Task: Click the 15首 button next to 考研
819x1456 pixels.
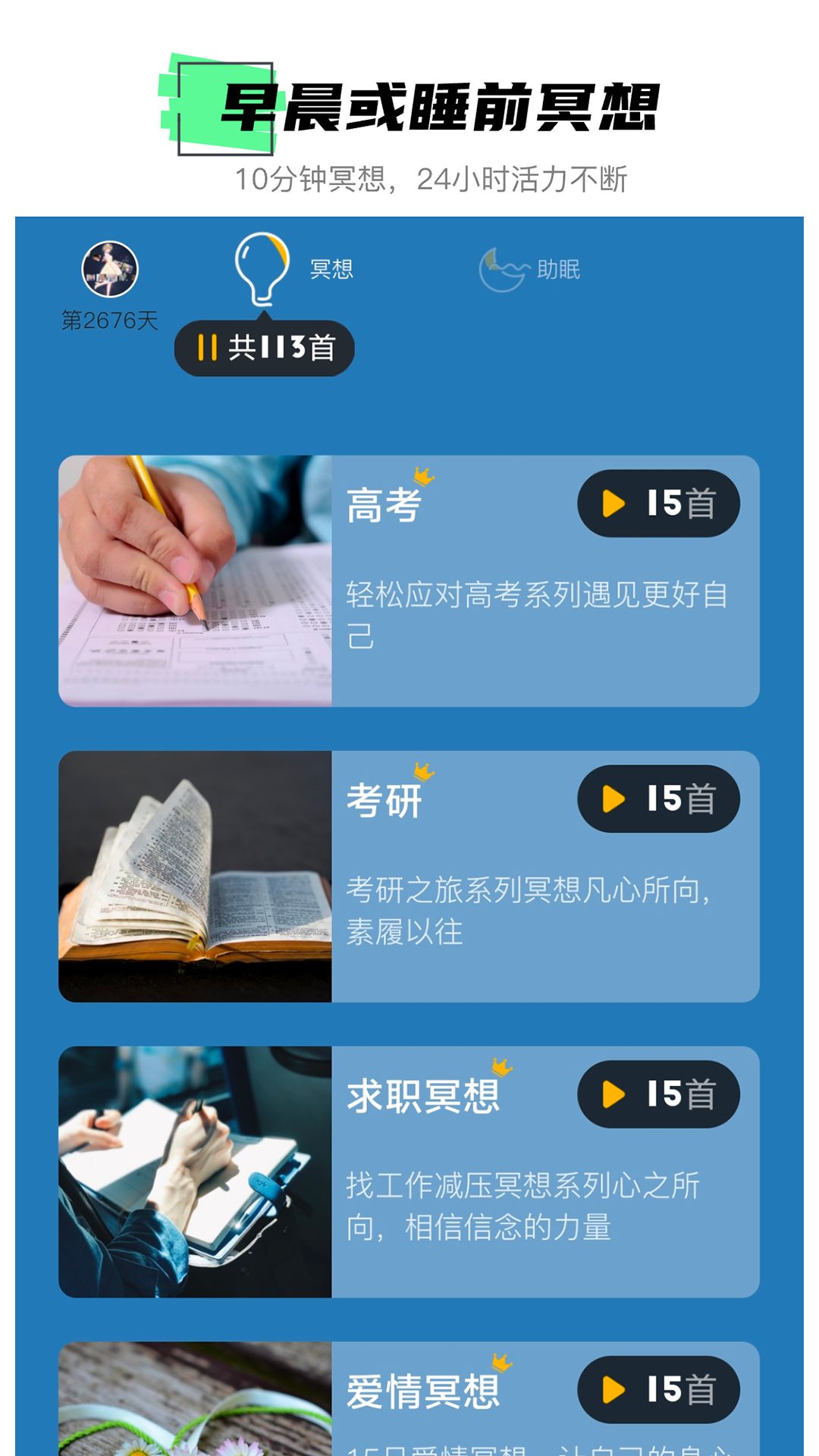Action: [x=660, y=796]
